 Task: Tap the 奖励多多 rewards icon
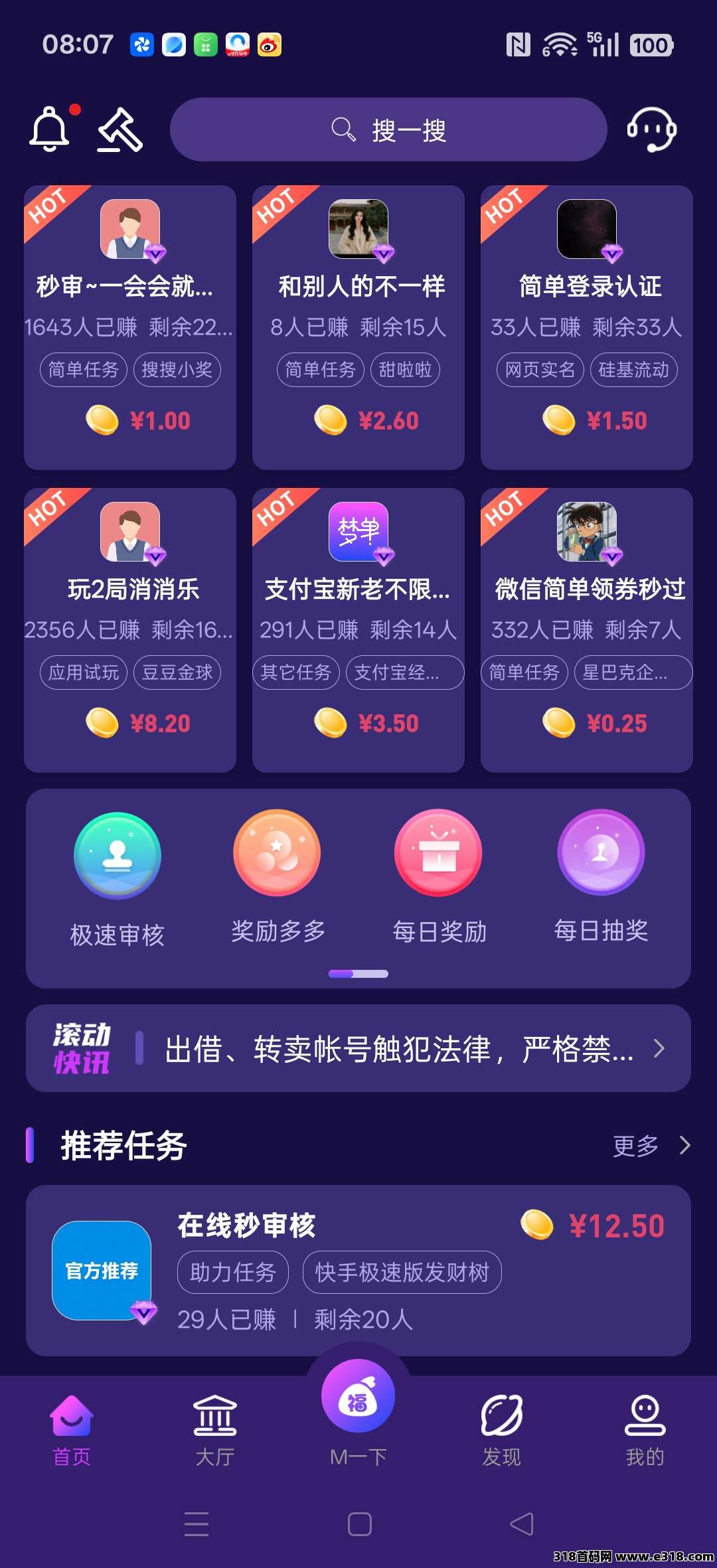pyautogui.click(x=277, y=855)
